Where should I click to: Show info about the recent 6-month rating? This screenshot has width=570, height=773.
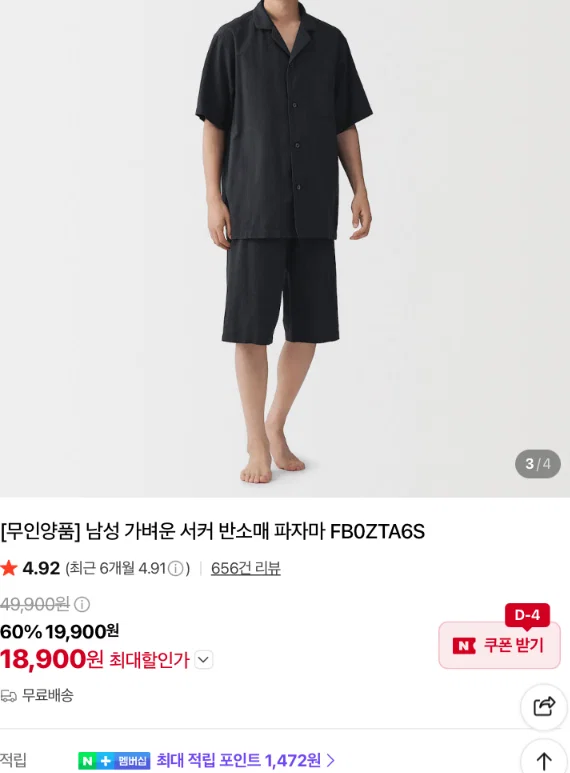(x=176, y=569)
